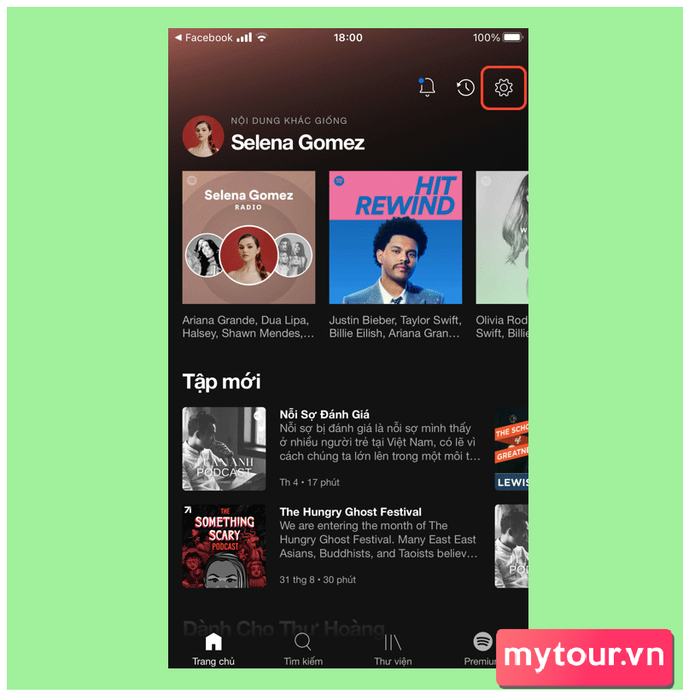Open the Hit Rewind playlist
The height and width of the screenshot is (700, 683).
[x=396, y=238]
